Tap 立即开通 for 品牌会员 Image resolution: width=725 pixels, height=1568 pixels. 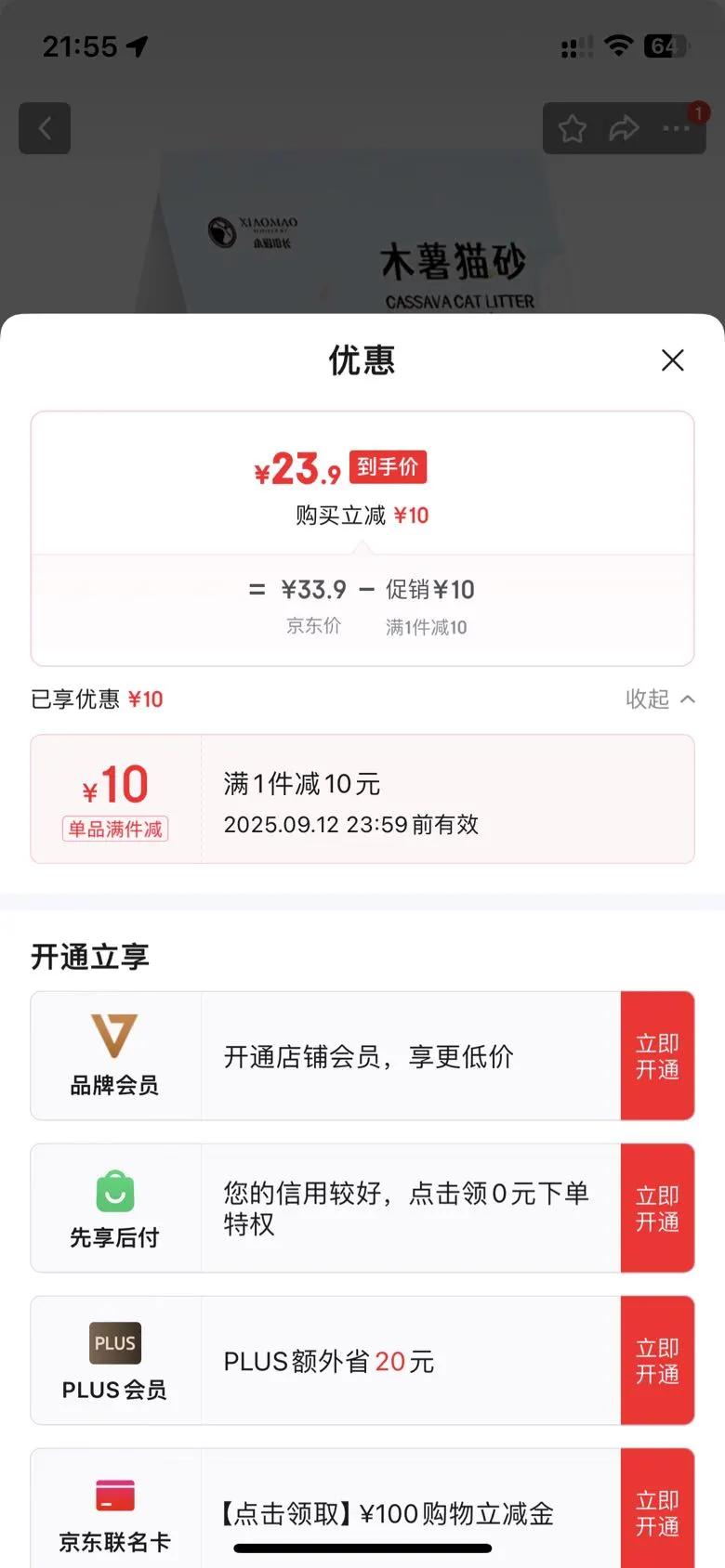[x=657, y=1056]
